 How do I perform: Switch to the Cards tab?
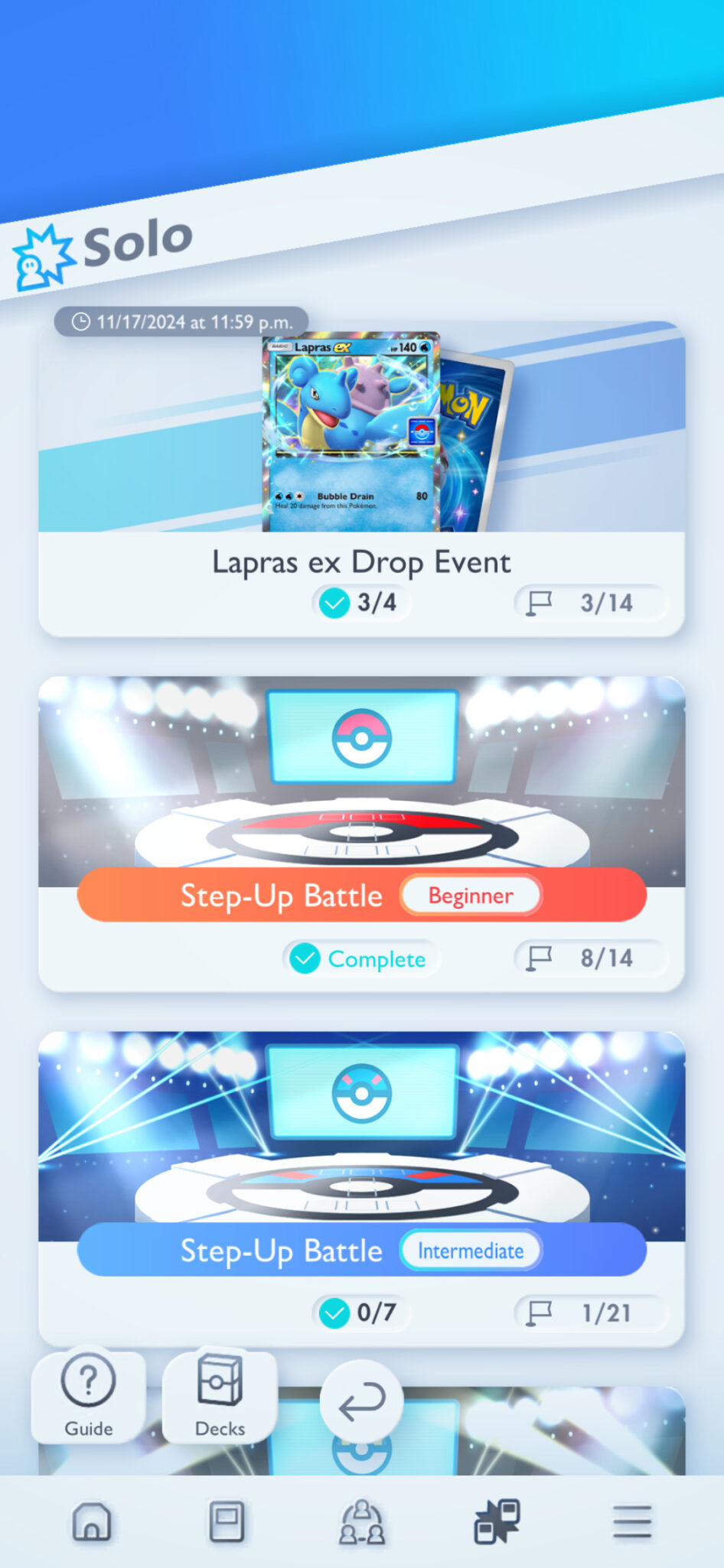tap(227, 1521)
